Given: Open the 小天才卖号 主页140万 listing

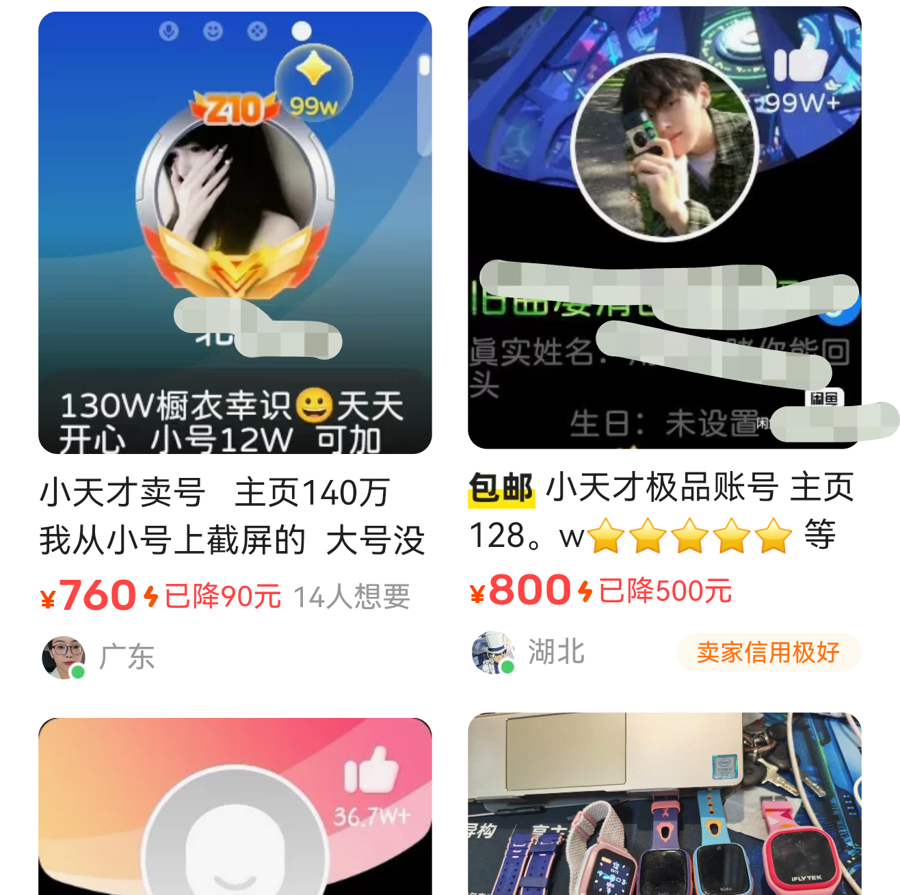Looking at the screenshot, I should [234, 516].
